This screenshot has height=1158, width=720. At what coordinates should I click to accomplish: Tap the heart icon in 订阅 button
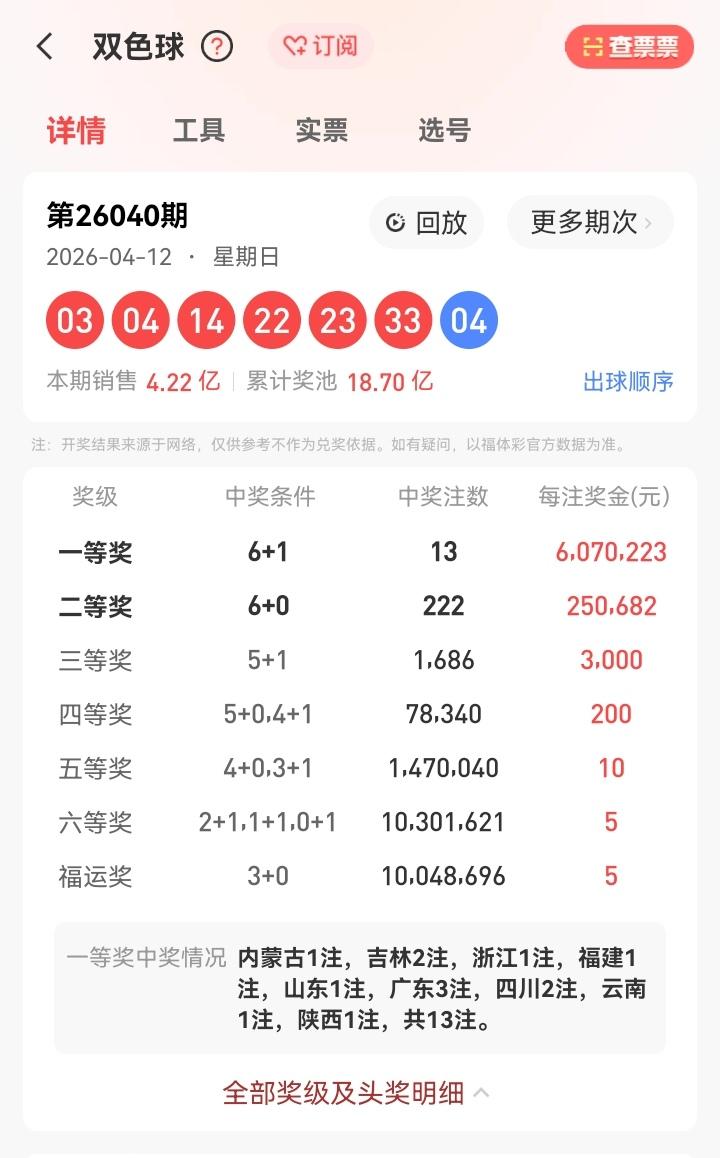click(295, 47)
